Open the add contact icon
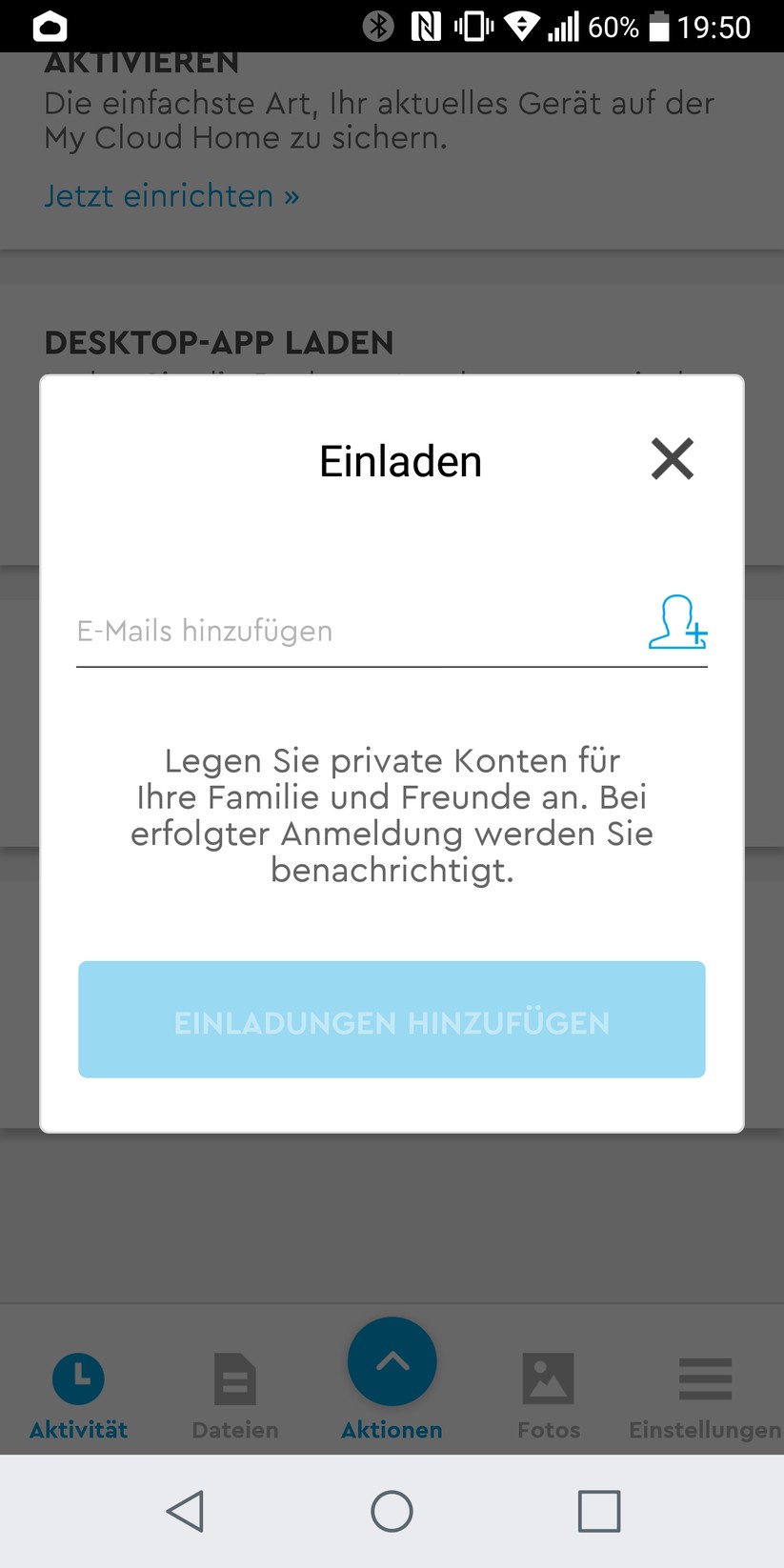The width and height of the screenshot is (784, 1568). 677,623
